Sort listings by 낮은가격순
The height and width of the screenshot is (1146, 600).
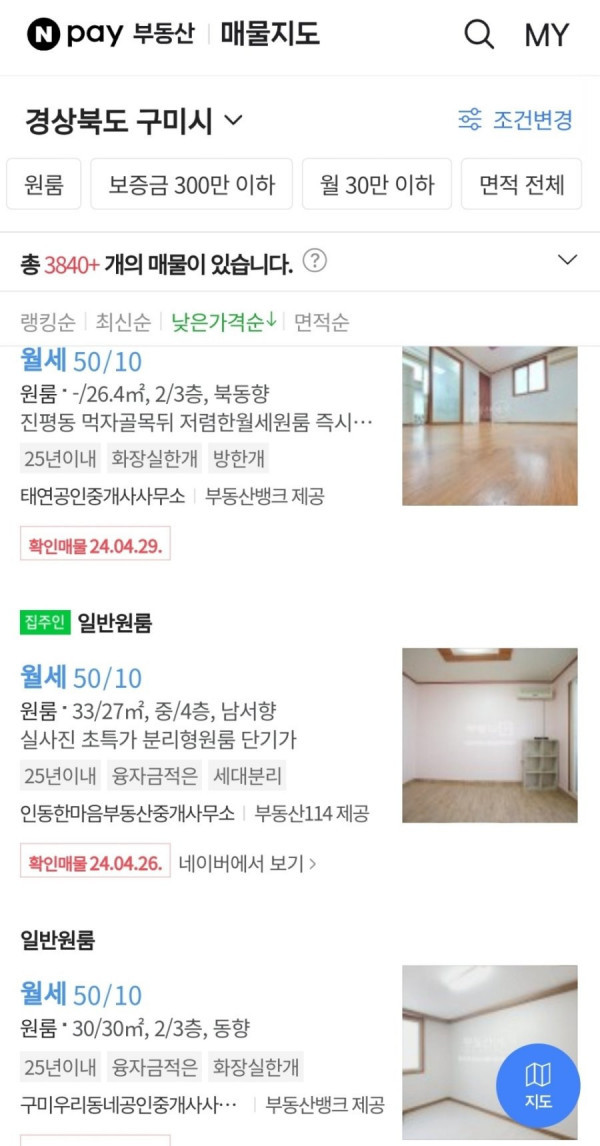coord(223,322)
